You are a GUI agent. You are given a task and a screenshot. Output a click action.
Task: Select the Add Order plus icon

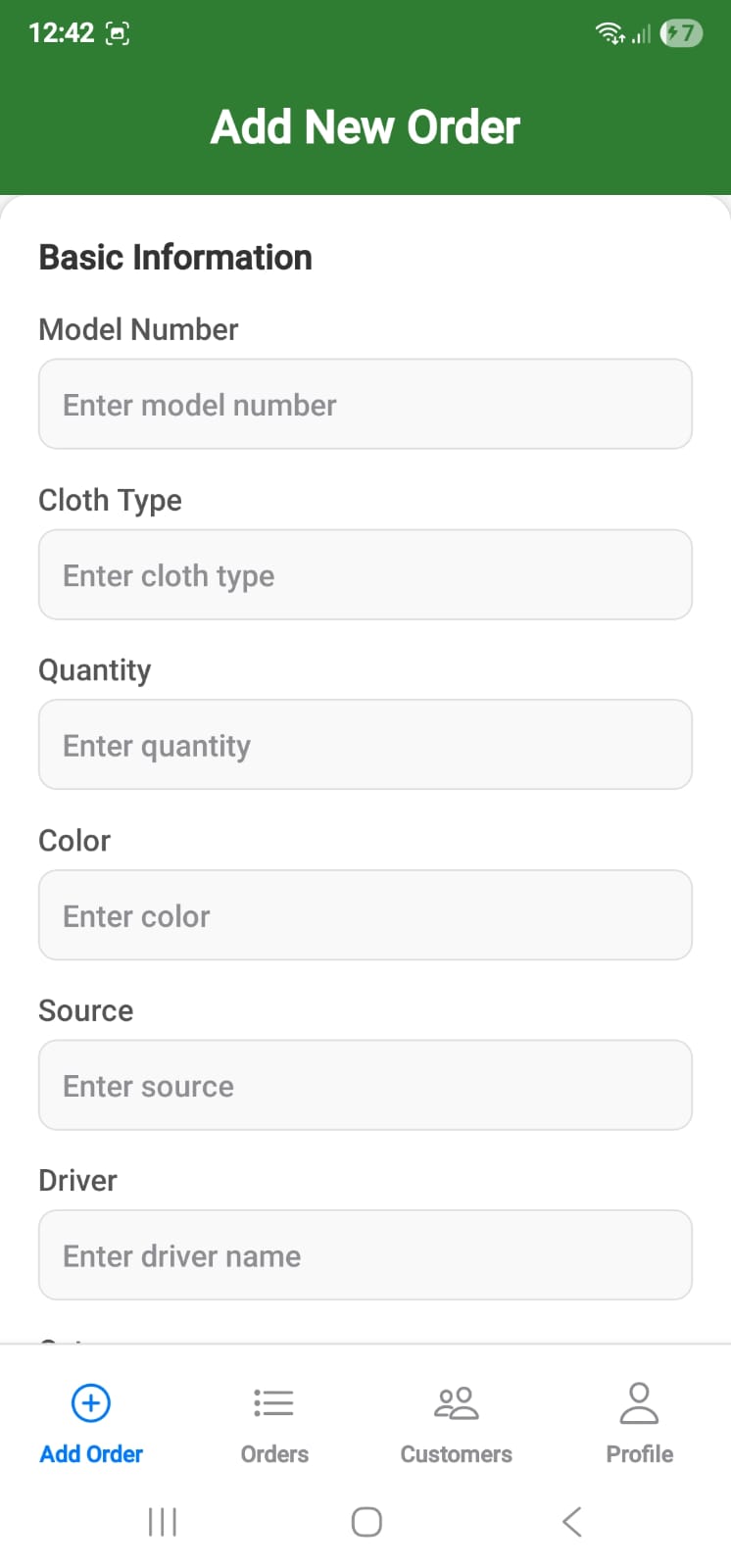(x=90, y=1402)
